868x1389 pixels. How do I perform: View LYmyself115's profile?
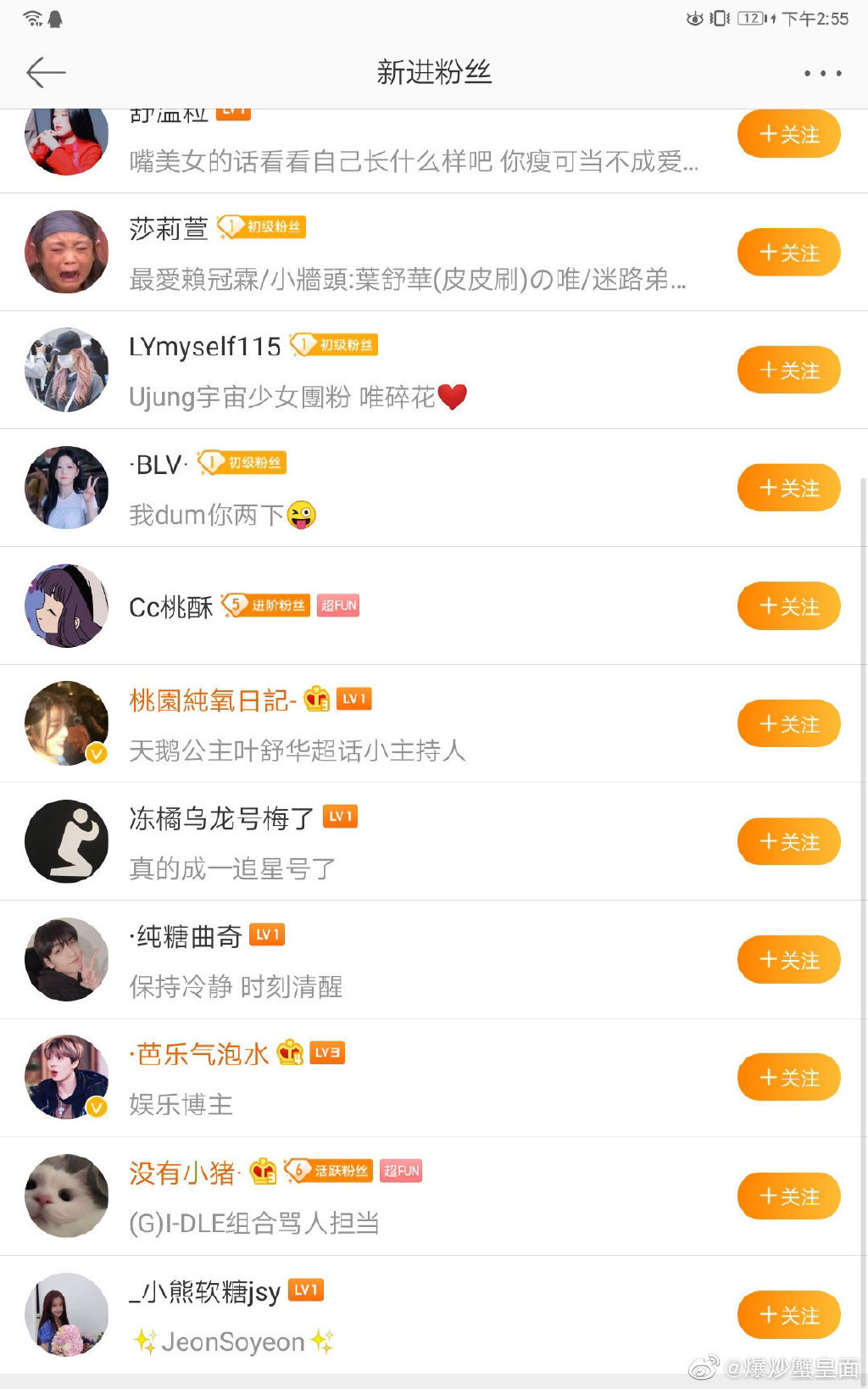point(204,347)
